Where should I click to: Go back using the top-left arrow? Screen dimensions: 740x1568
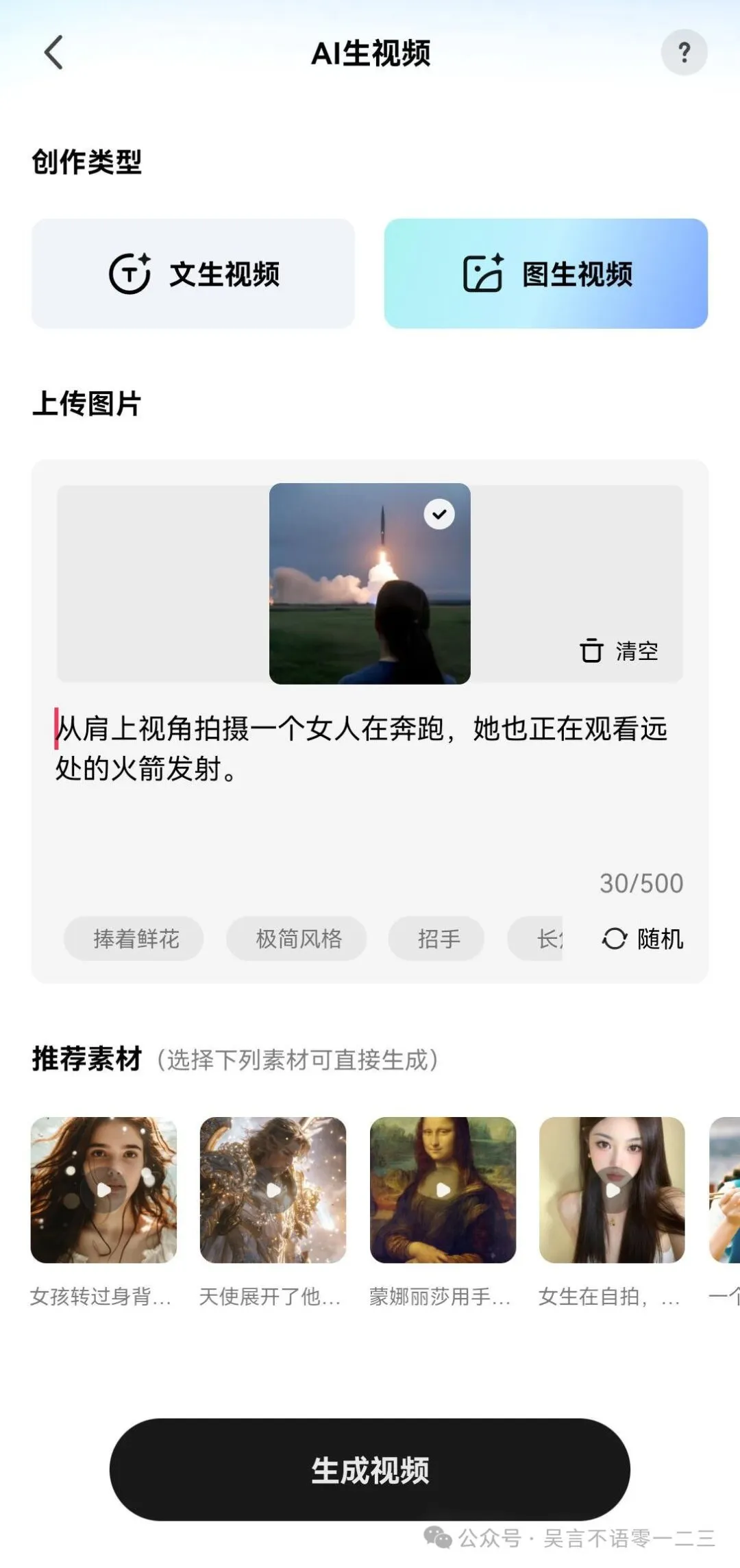(x=53, y=52)
